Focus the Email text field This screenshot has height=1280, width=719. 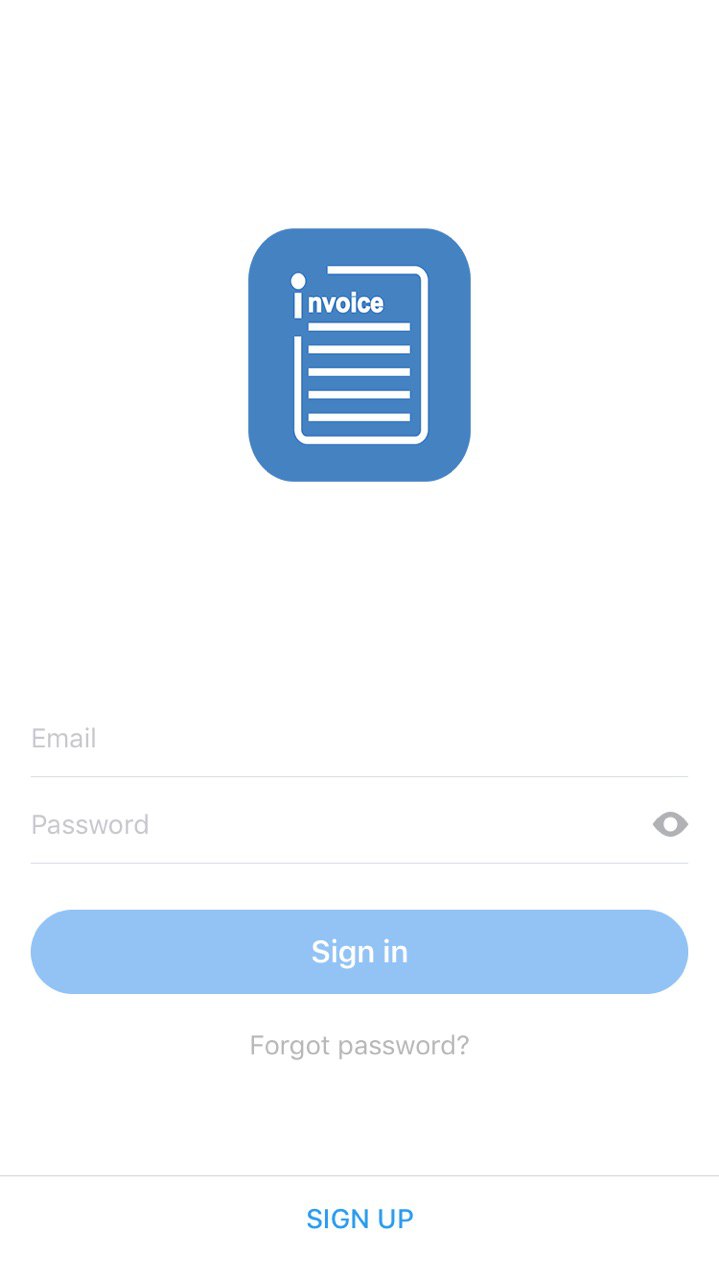click(359, 739)
